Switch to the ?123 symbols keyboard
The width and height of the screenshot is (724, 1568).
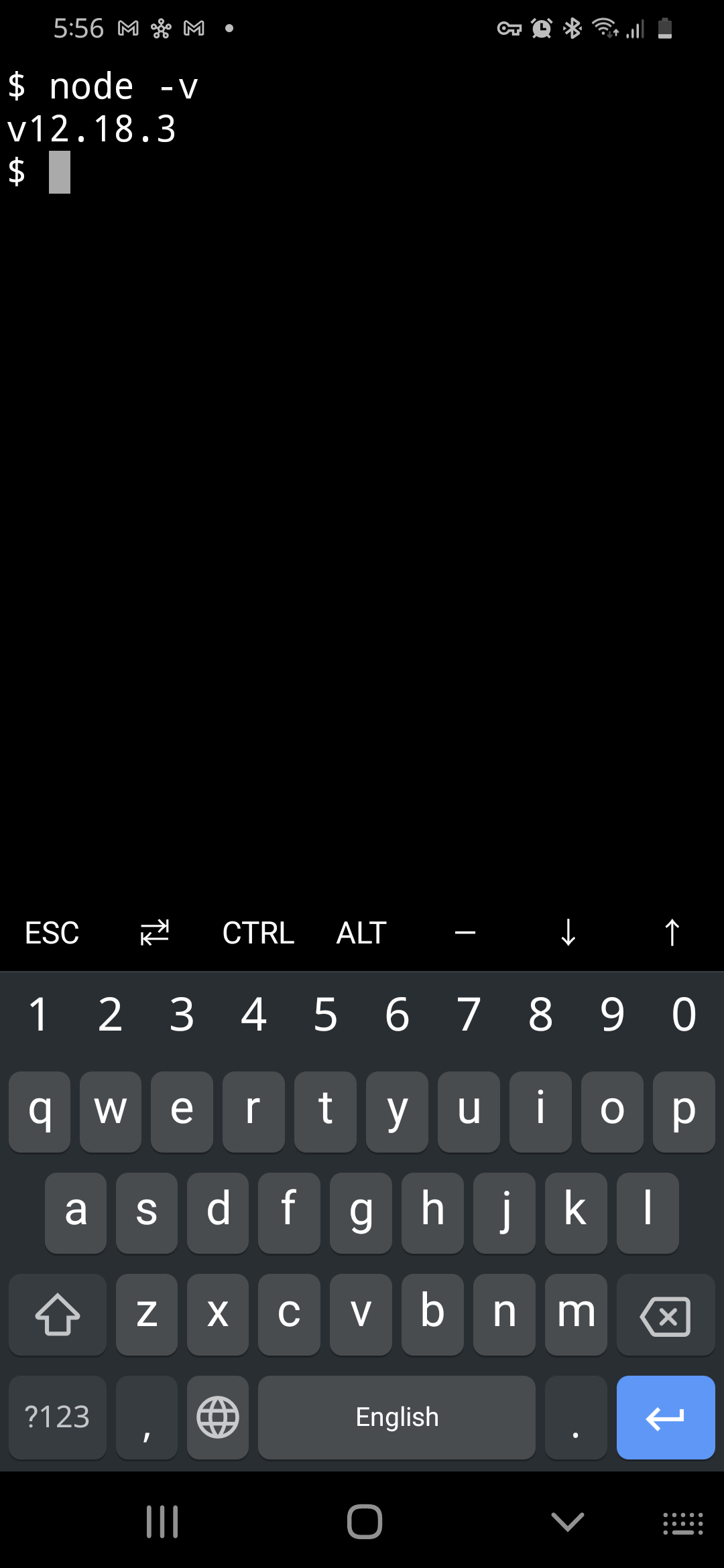pyautogui.click(x=58, y=1417)
